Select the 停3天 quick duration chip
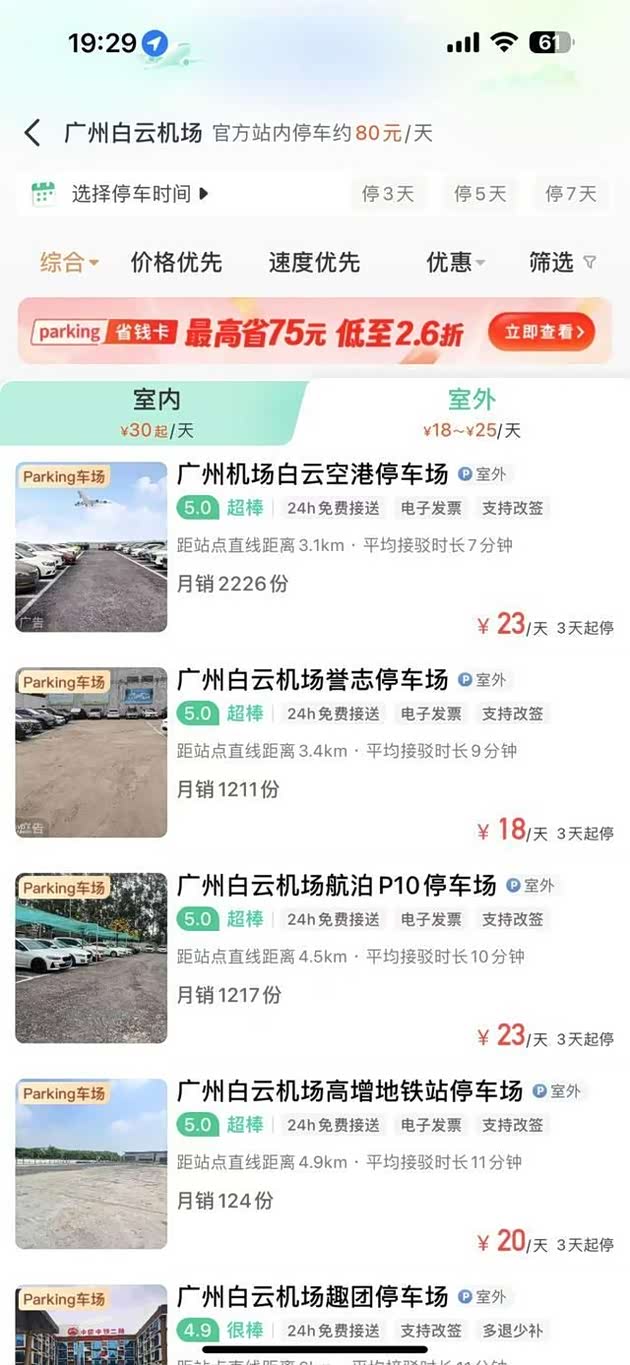 pos(388,194)
